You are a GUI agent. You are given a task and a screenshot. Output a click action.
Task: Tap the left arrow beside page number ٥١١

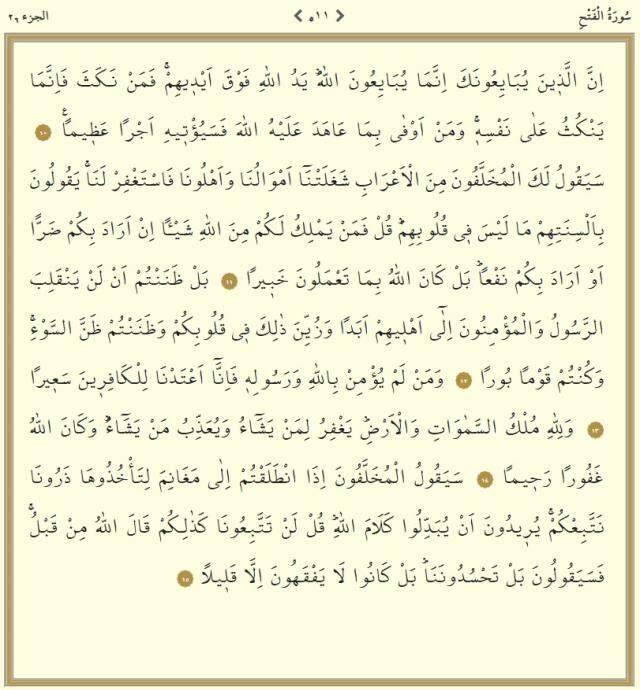pos(299,15)
